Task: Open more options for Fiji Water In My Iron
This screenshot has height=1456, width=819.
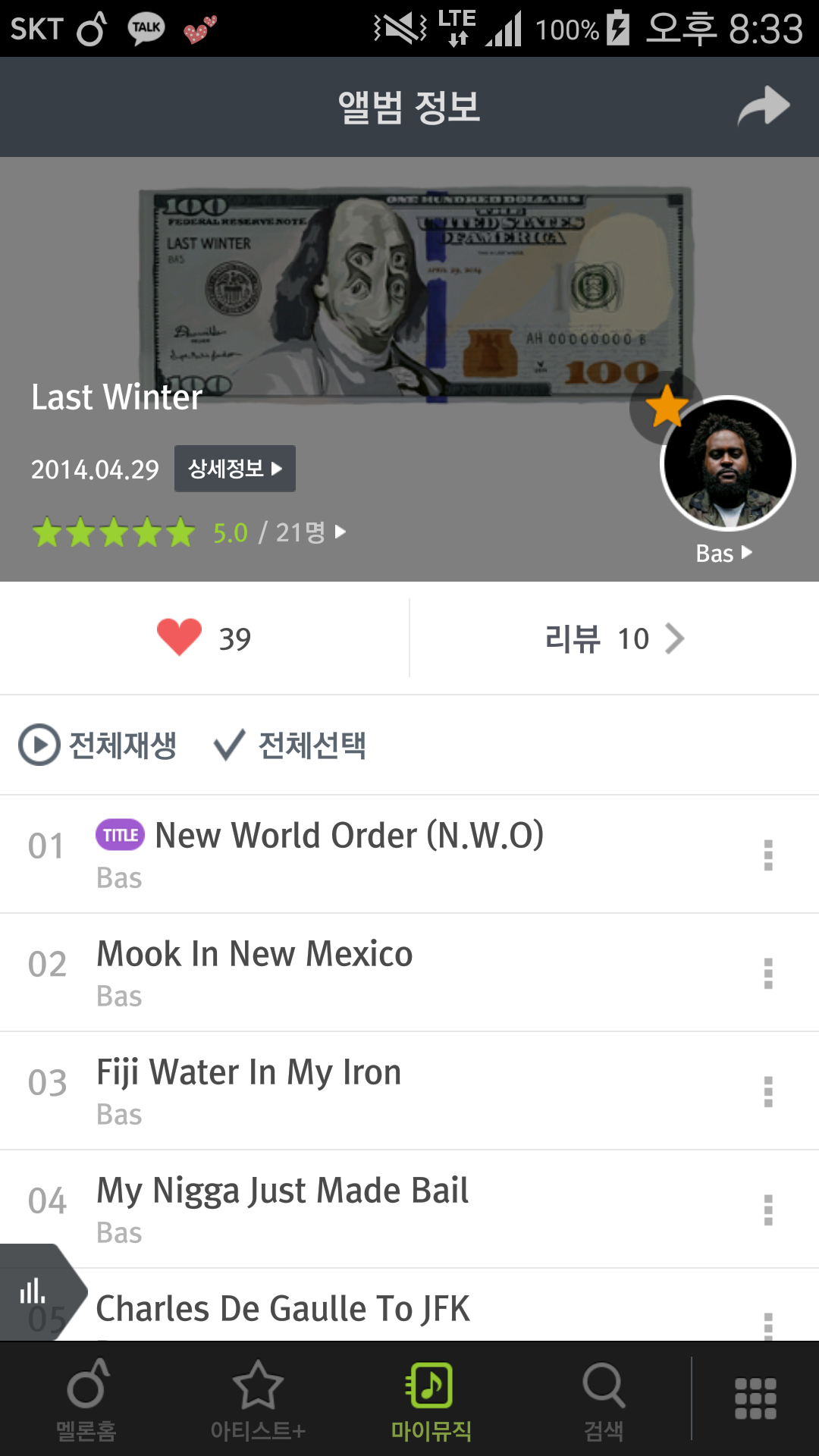Action: tap(768, 1091)
